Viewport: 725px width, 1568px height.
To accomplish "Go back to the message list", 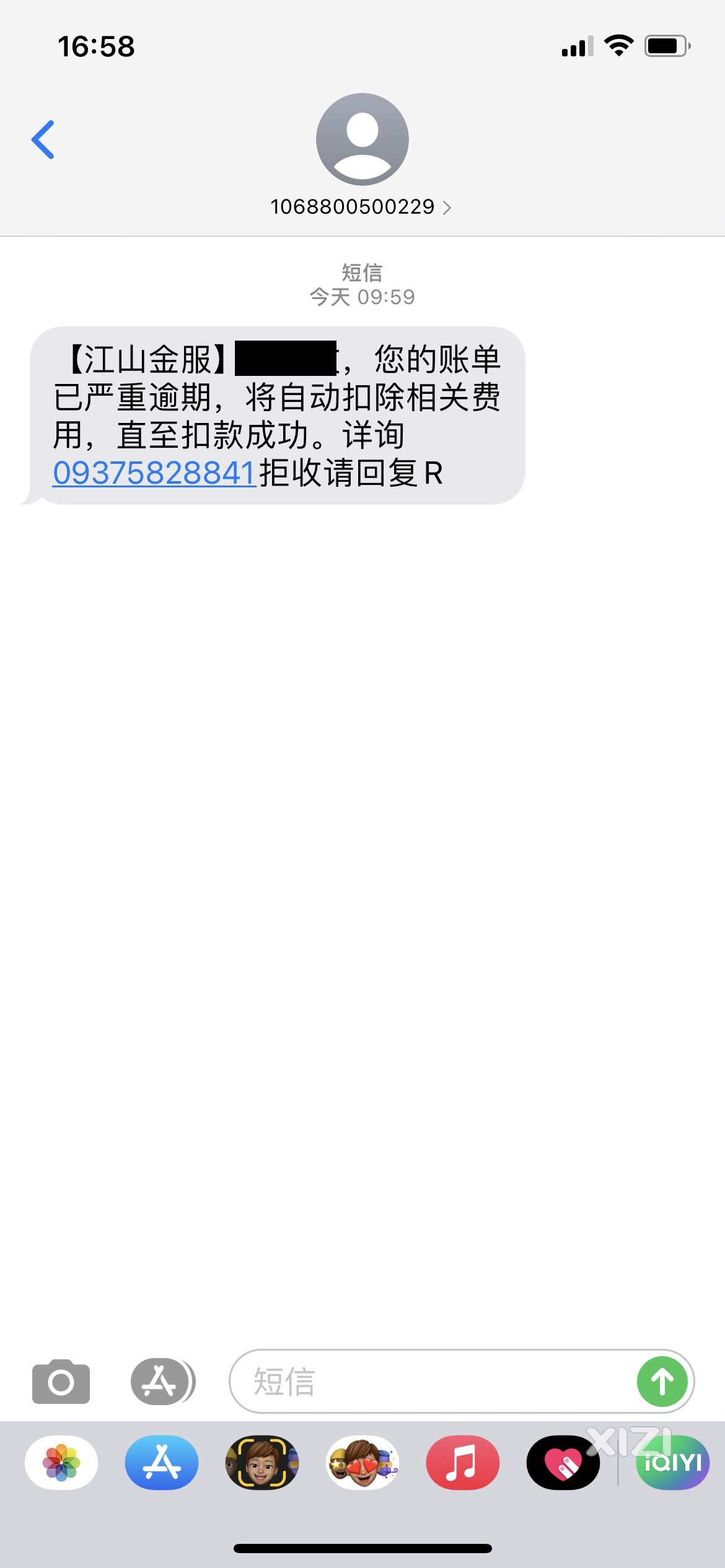I will point(43,140).
